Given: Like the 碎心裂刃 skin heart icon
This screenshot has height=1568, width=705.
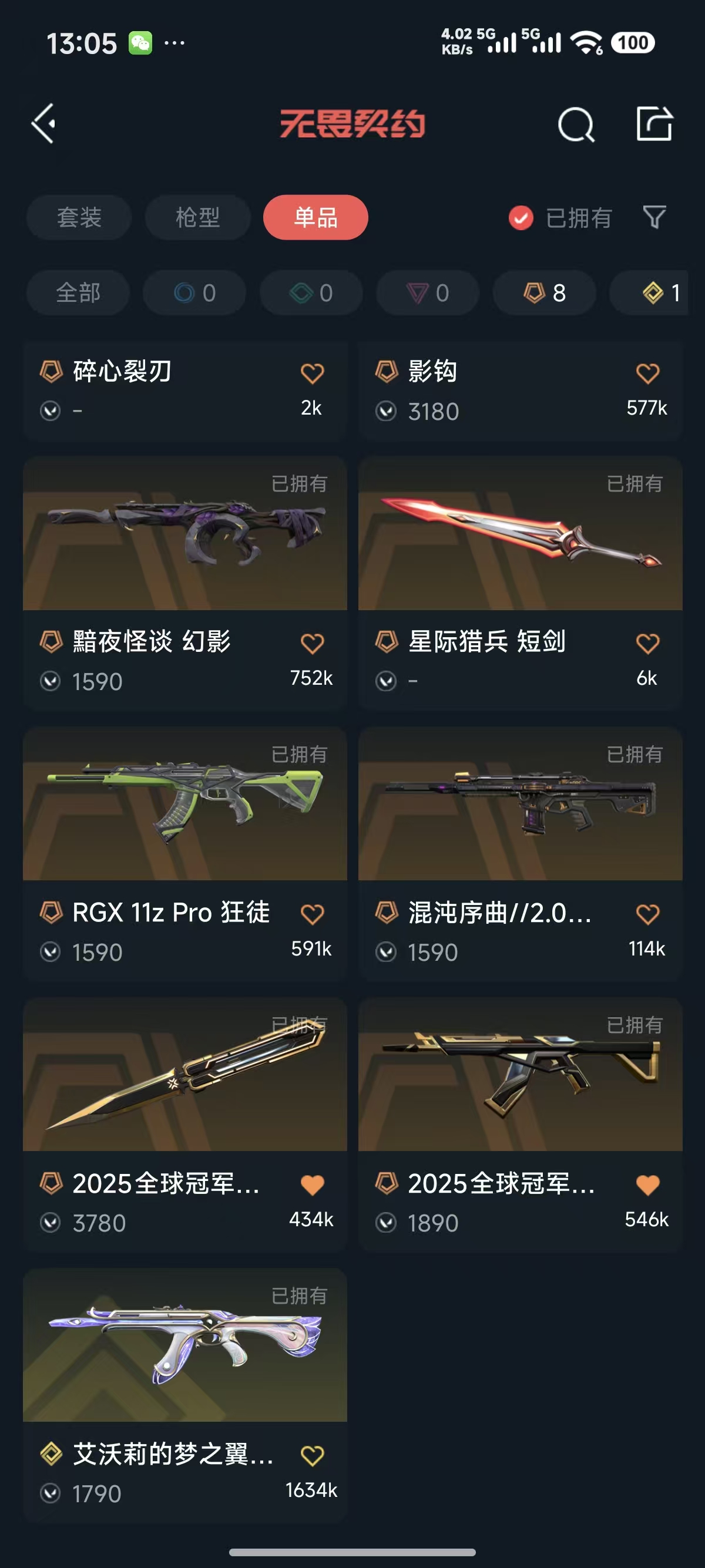Looking at the screenshot, I should 312,373.
